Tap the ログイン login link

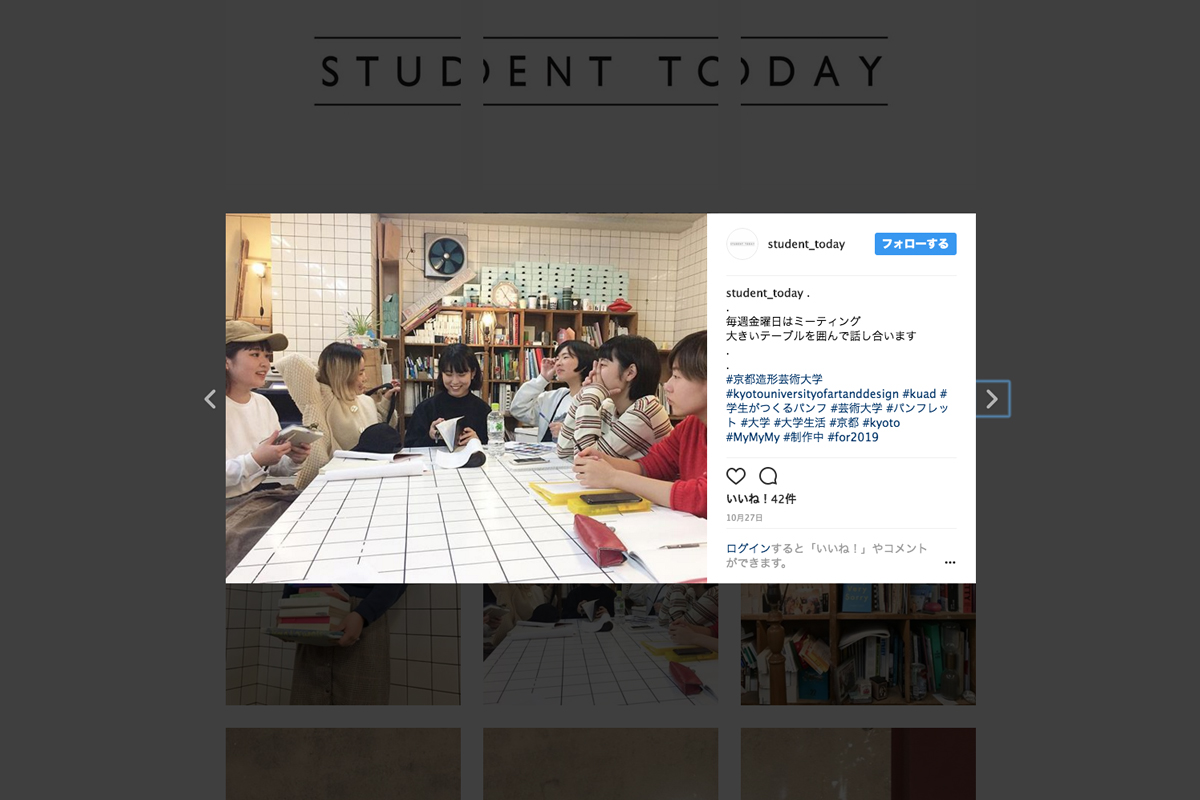(x=748, y=548)
